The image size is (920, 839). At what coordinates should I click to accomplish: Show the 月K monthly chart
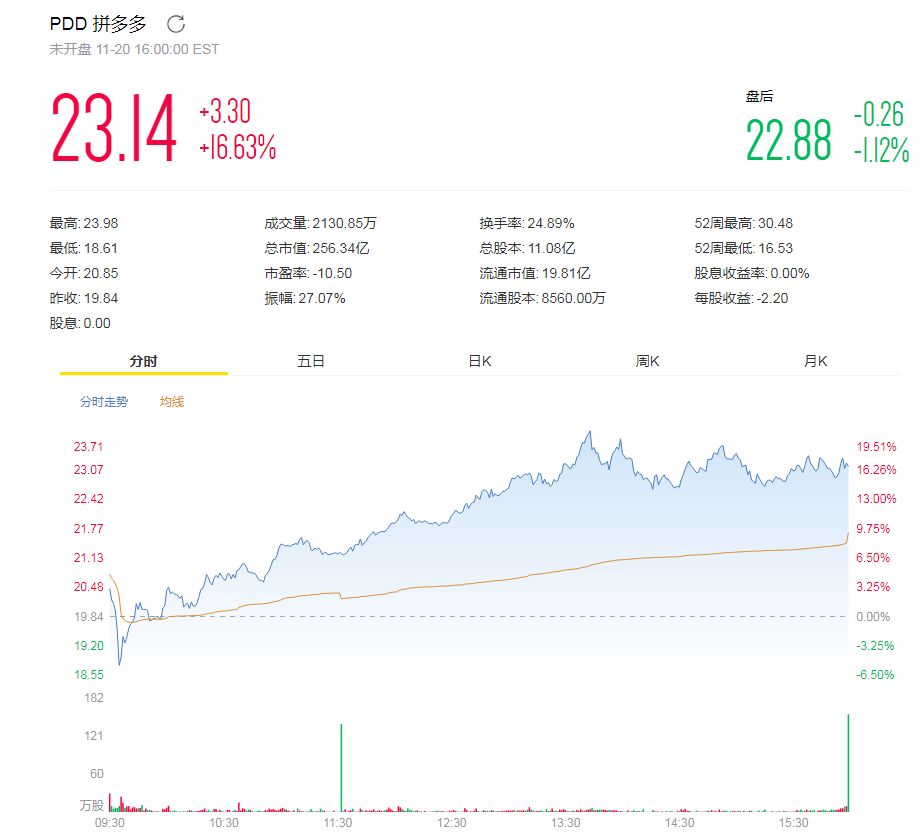[816, 361]
